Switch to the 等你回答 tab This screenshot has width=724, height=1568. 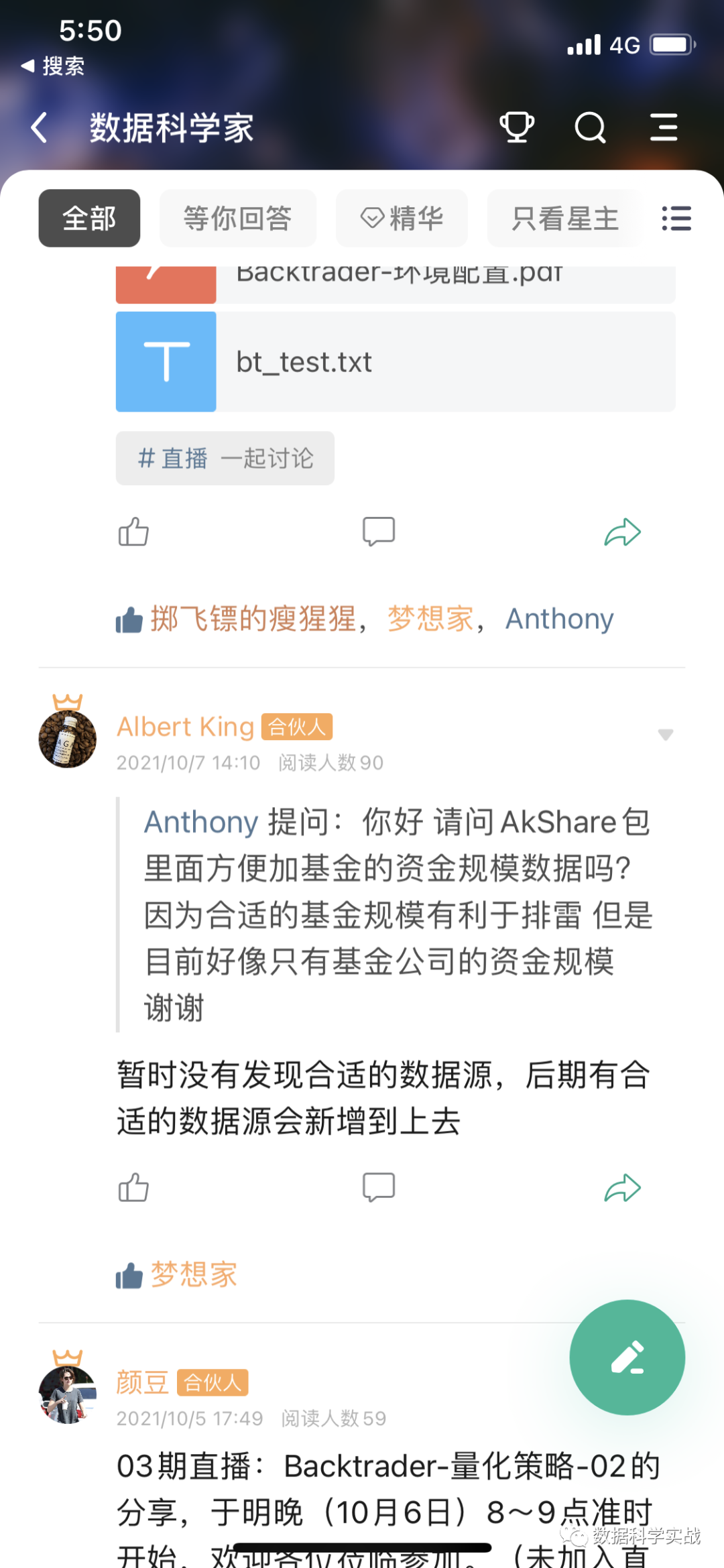[x=237, y=219]
